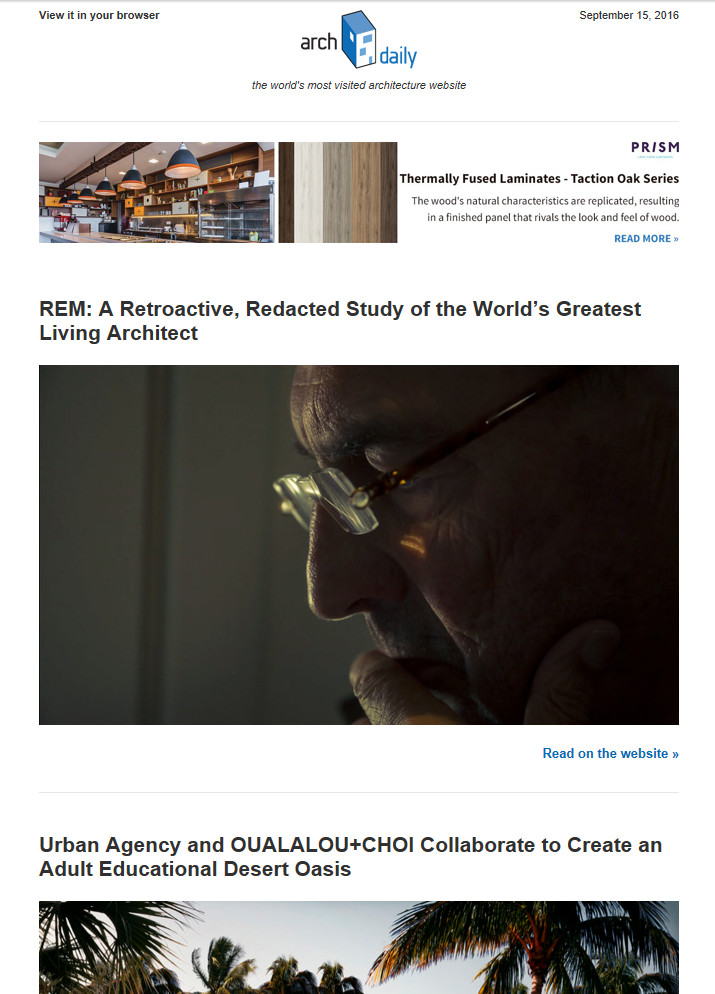Tap Read on the website link

click(610, 754)
